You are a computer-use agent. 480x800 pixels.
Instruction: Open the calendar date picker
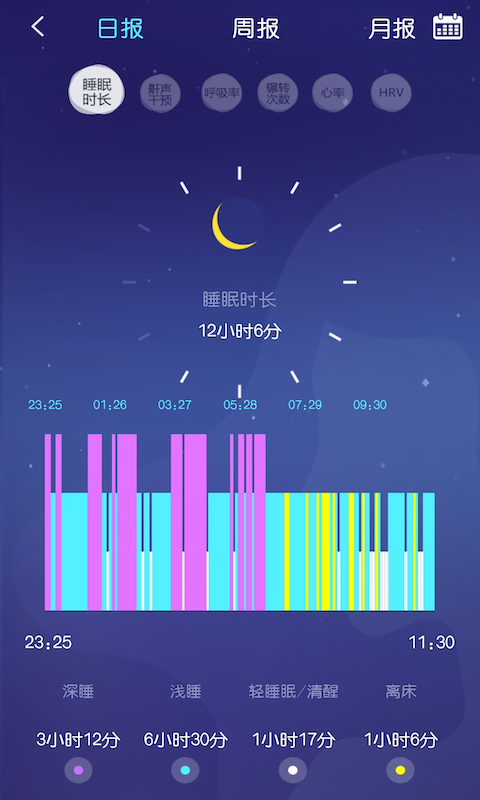pyautogui.click(x=448, y=27)
